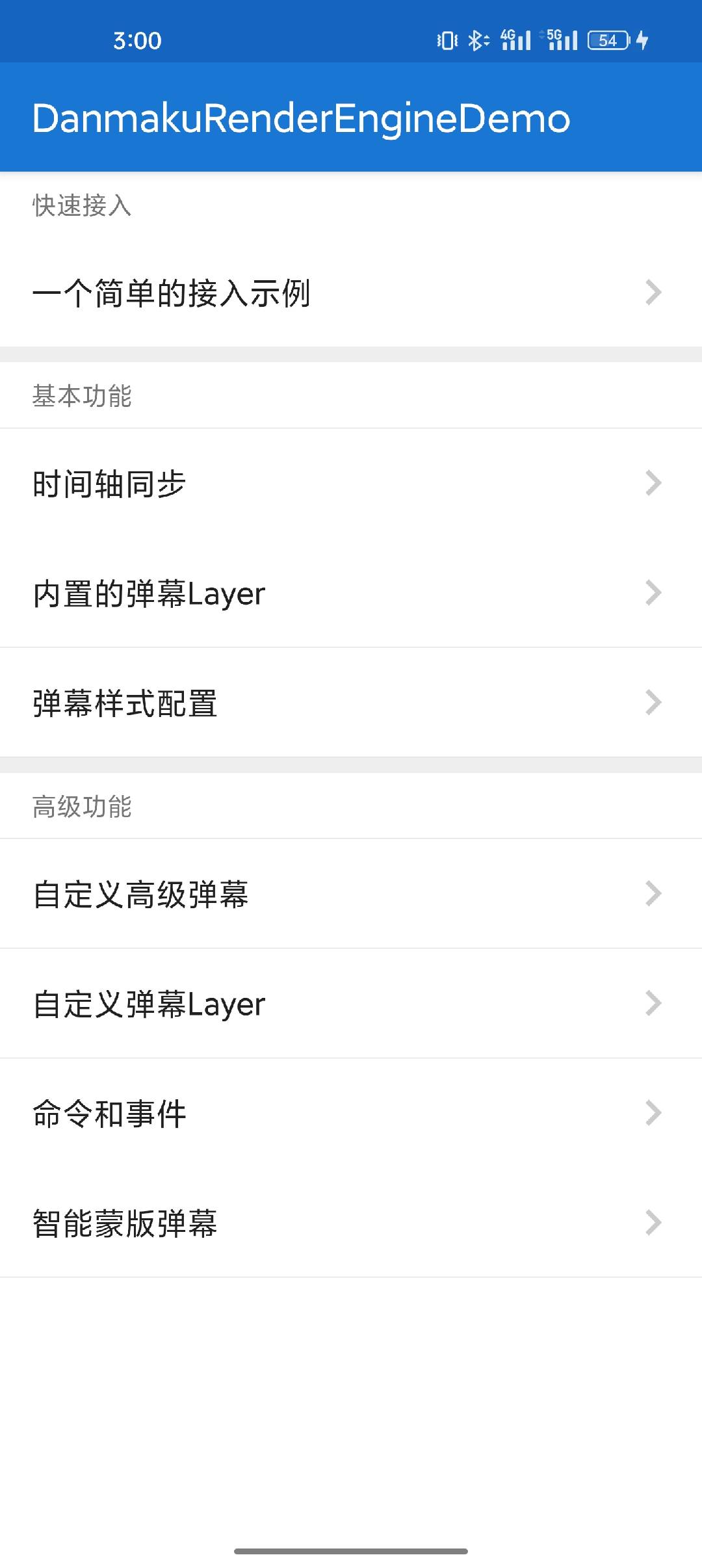Go to 弹幕样式配置

pos(351,703)
